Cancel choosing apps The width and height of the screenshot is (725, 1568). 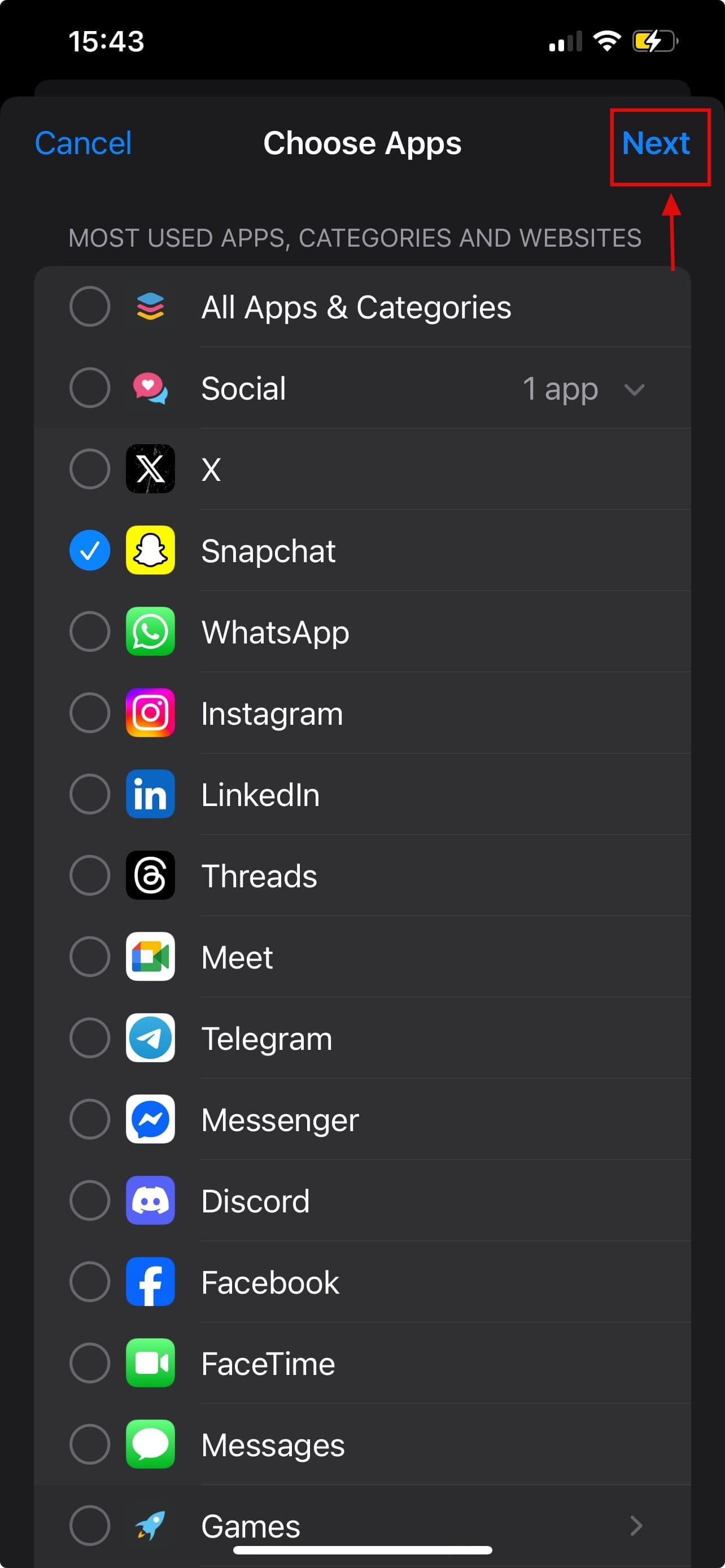coord(83,144)
